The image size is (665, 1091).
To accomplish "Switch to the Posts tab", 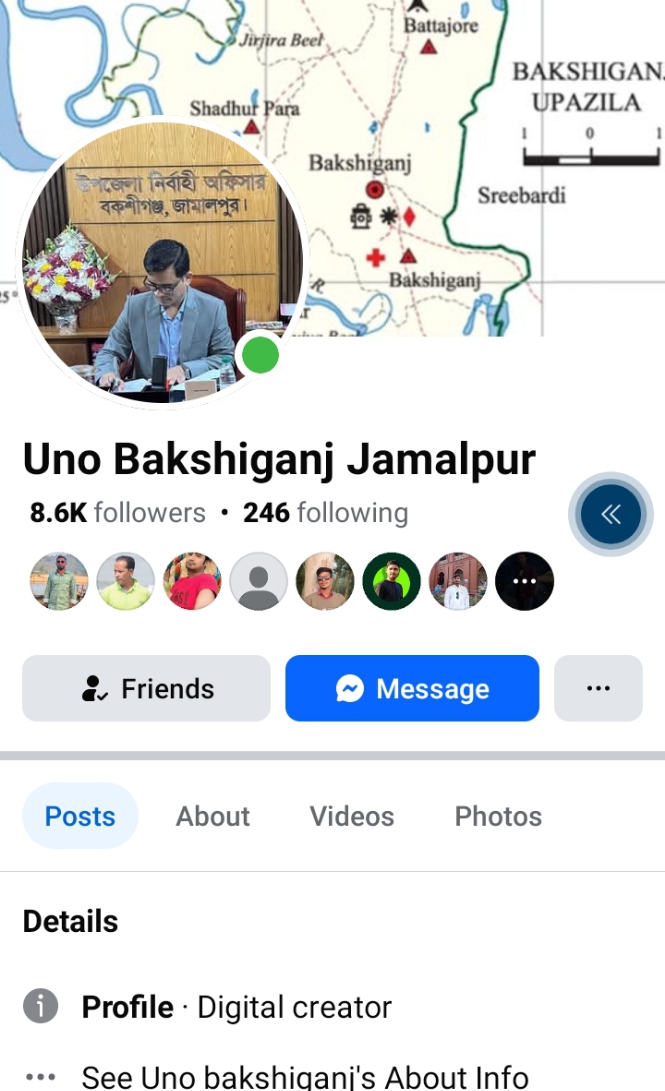I will click(80, 816).
